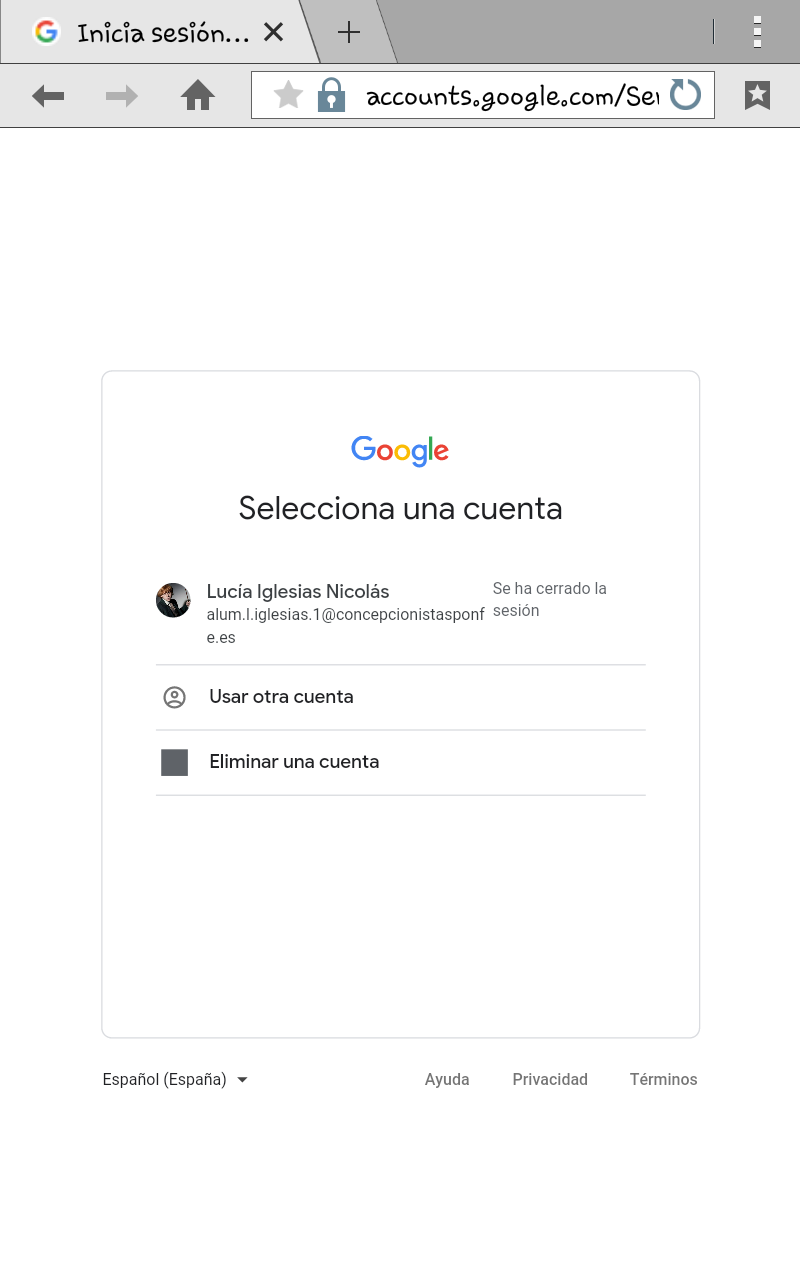Viewport: 800px width, 1280px height.
Task: Go to the browser home page
Action: point(198,96)
